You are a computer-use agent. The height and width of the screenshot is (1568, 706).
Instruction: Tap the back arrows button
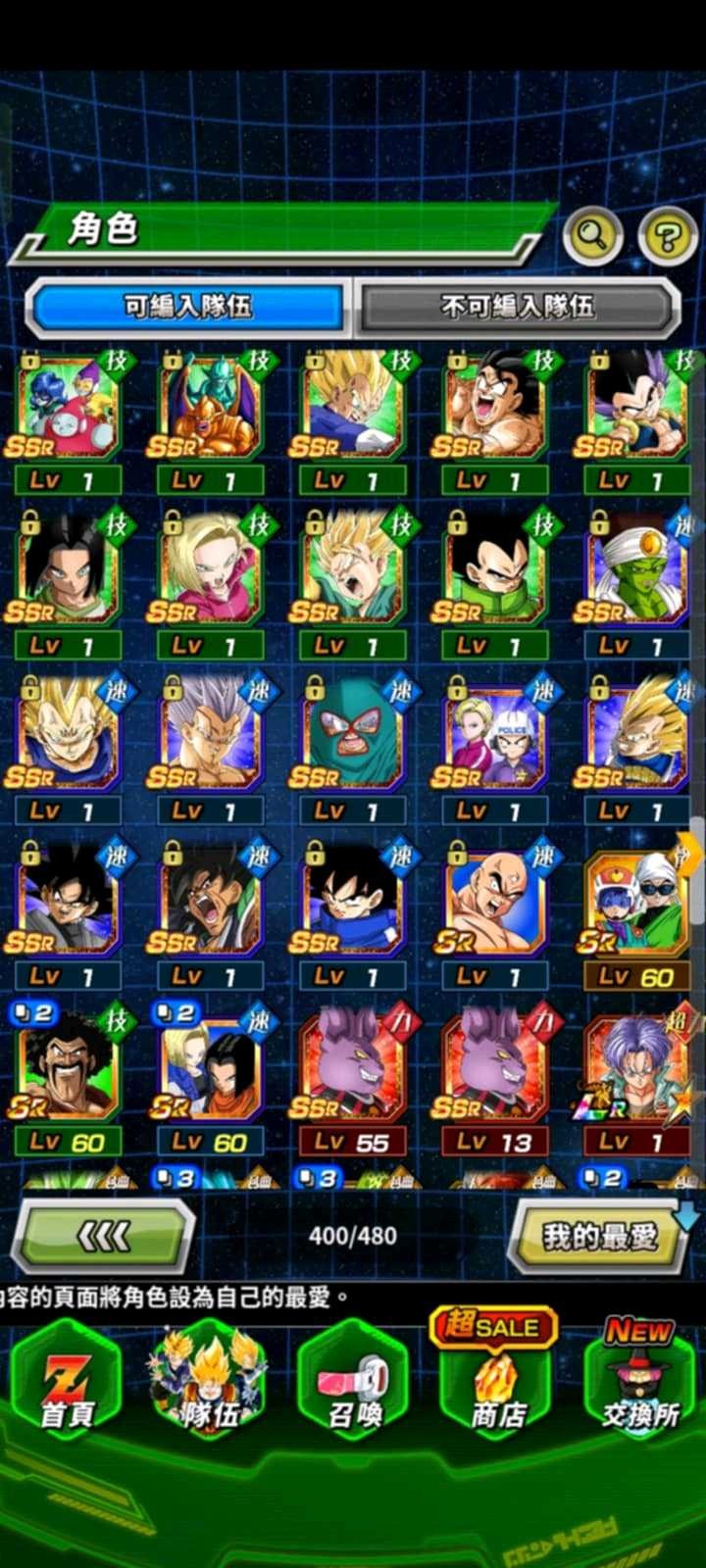tap(104, 1237)
